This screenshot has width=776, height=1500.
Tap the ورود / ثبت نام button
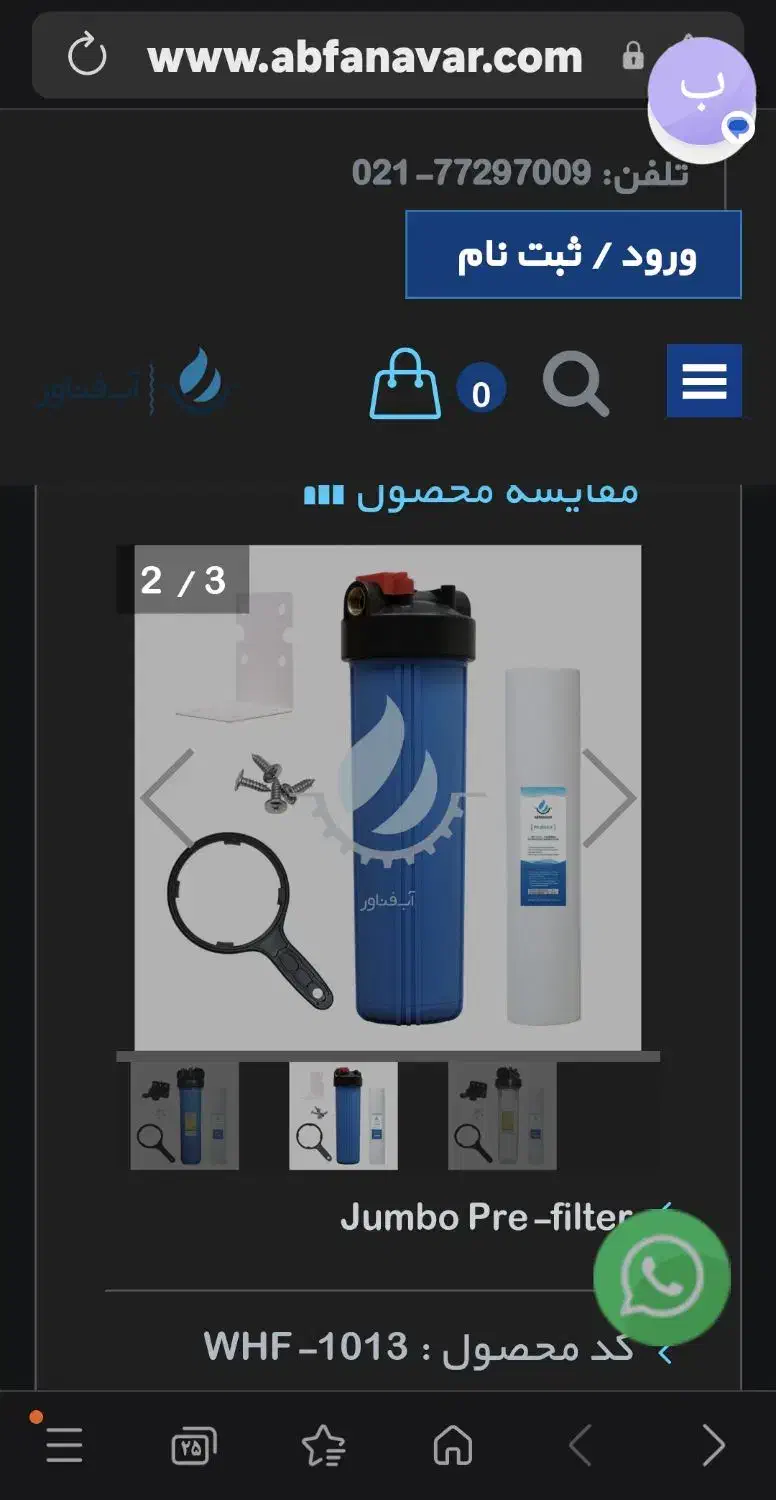click(x=574, y=255)
